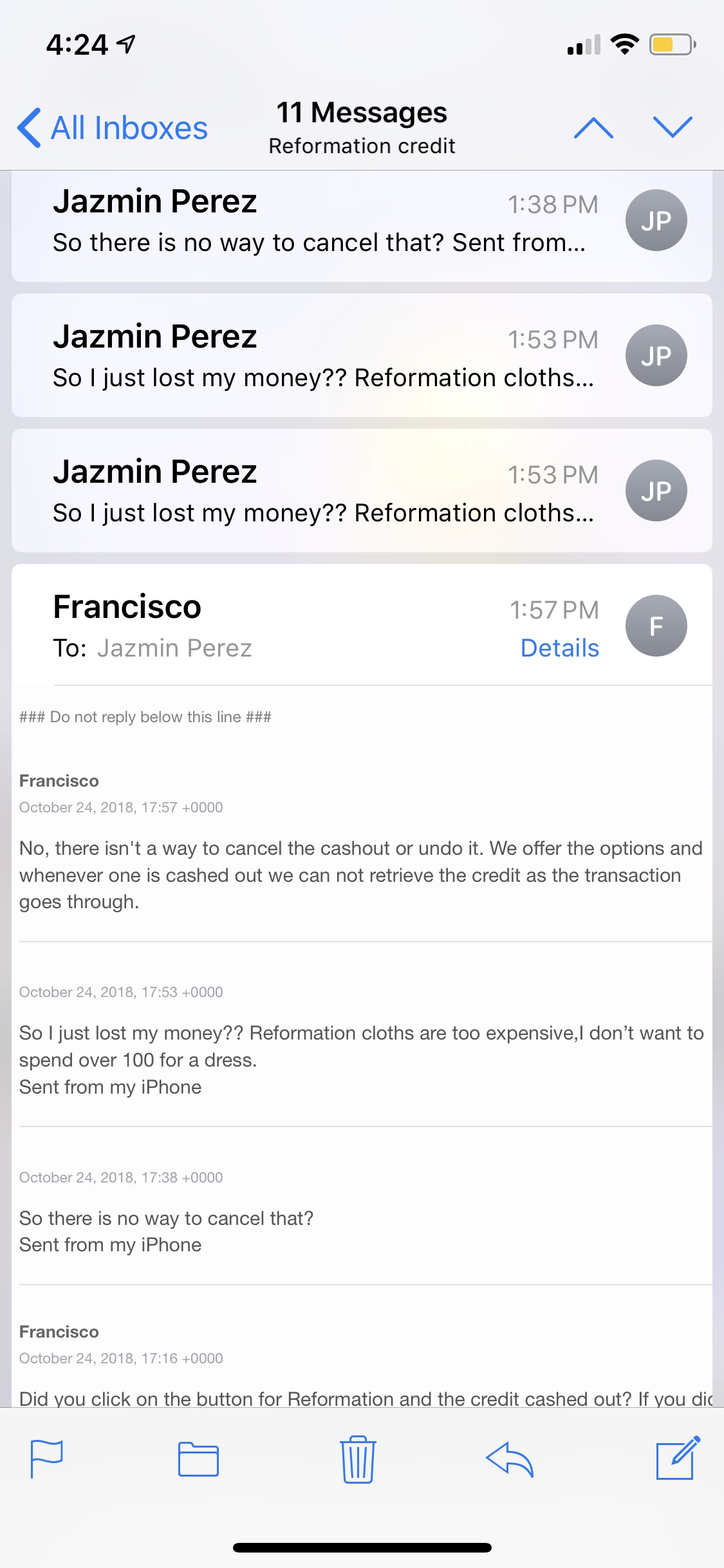Tap recipient Jazmin Perez in To field
Screen dimensions: 724x1568
pos(174,648)
